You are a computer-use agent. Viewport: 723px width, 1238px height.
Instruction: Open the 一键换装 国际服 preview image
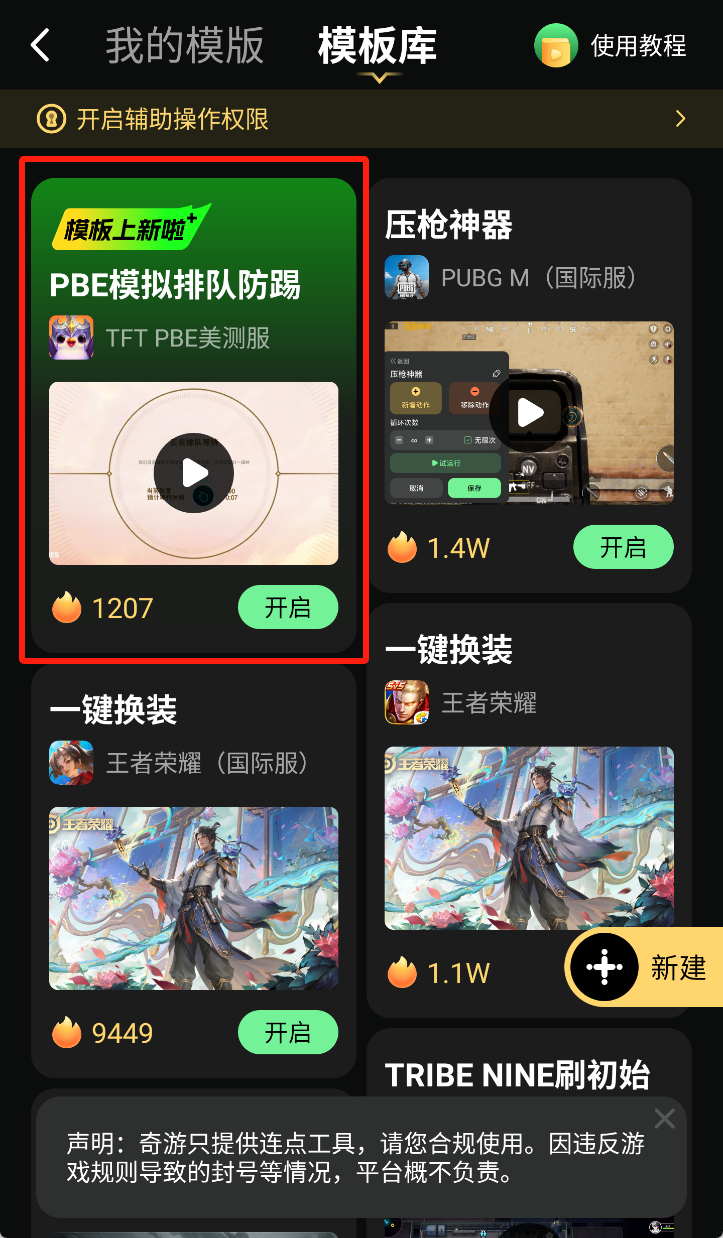point(194,898)
